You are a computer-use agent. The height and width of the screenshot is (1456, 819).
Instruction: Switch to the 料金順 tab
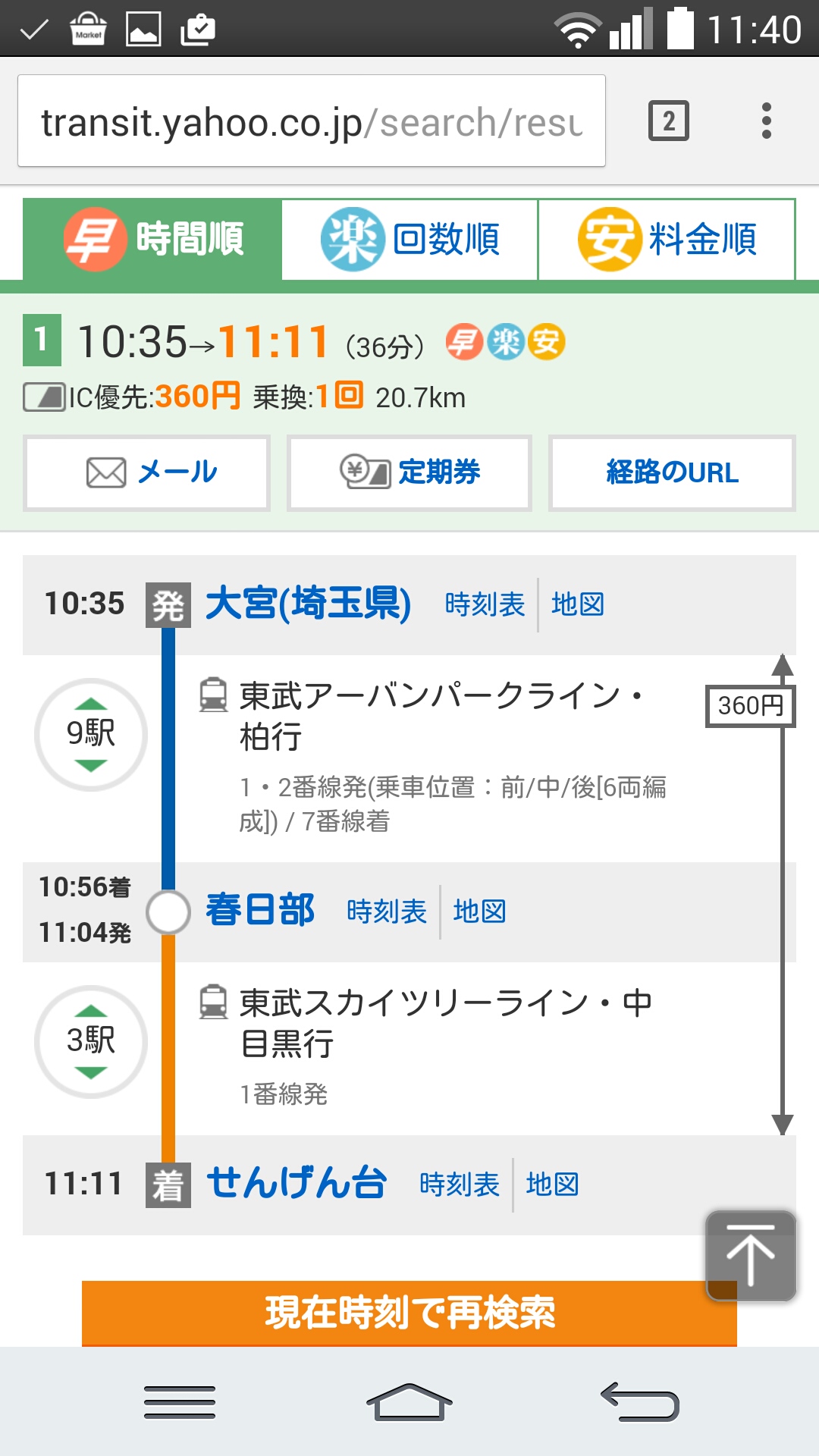click(x=667, y=240)
